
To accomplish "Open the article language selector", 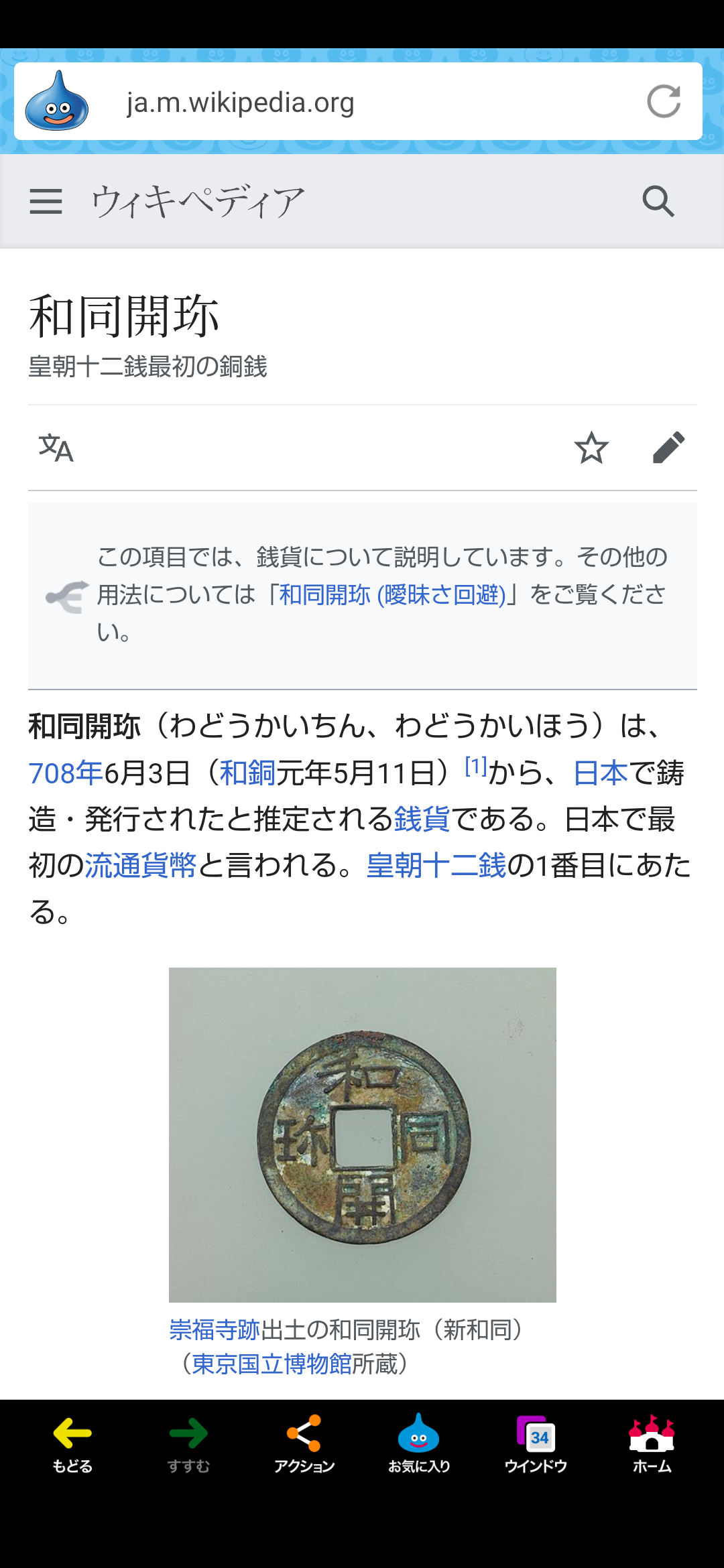I will (x=56, y=448).
